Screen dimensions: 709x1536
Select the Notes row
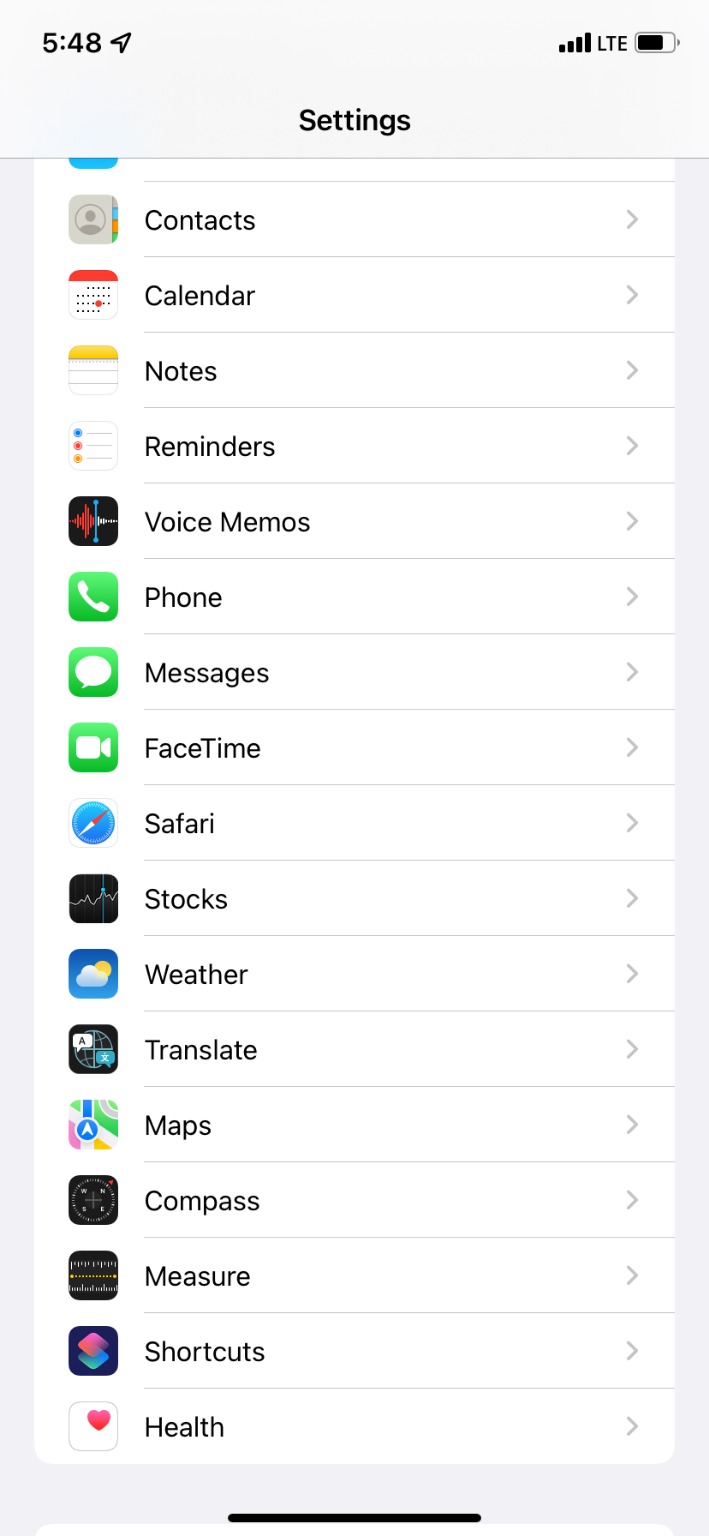[354, 371]
